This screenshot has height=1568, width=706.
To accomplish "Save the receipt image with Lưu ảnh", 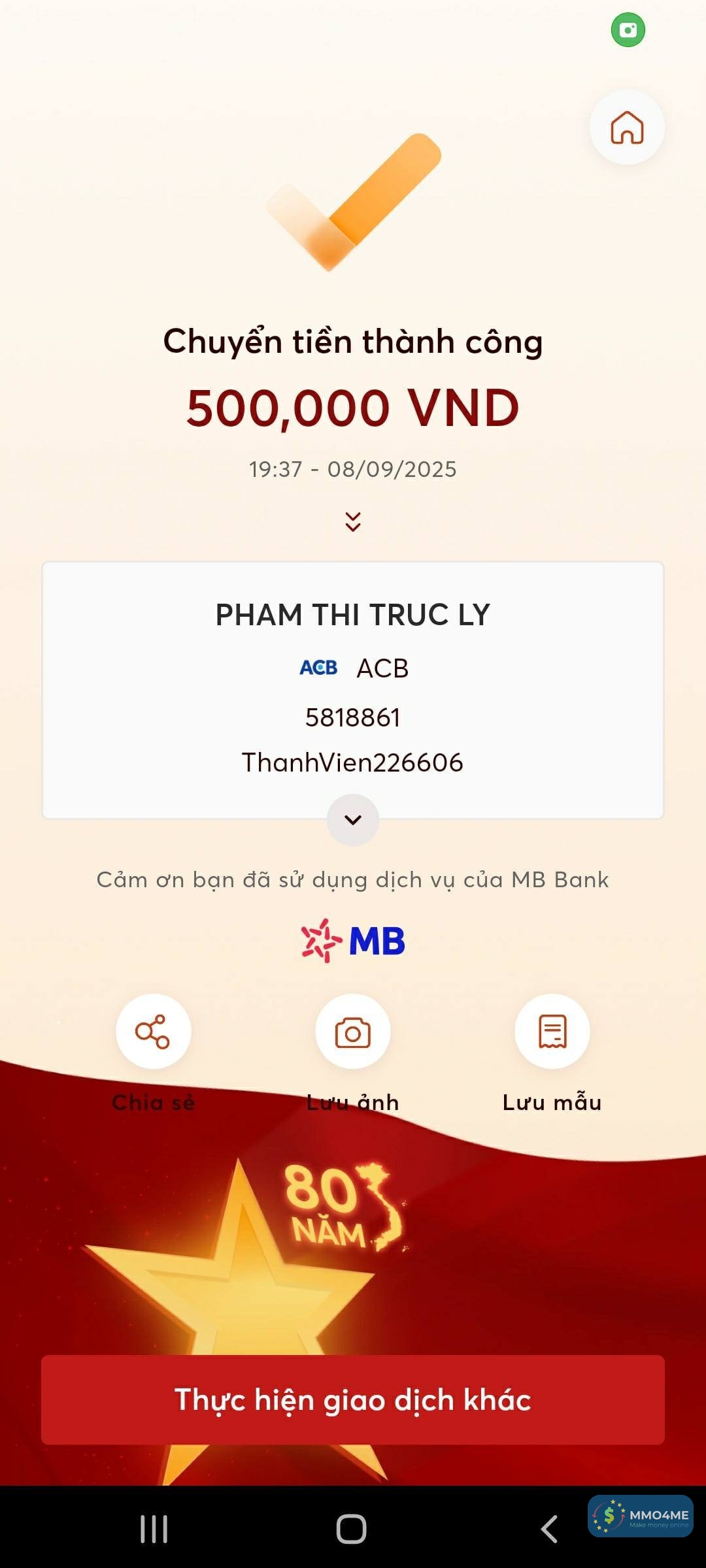I will [x=353, y=1032].
